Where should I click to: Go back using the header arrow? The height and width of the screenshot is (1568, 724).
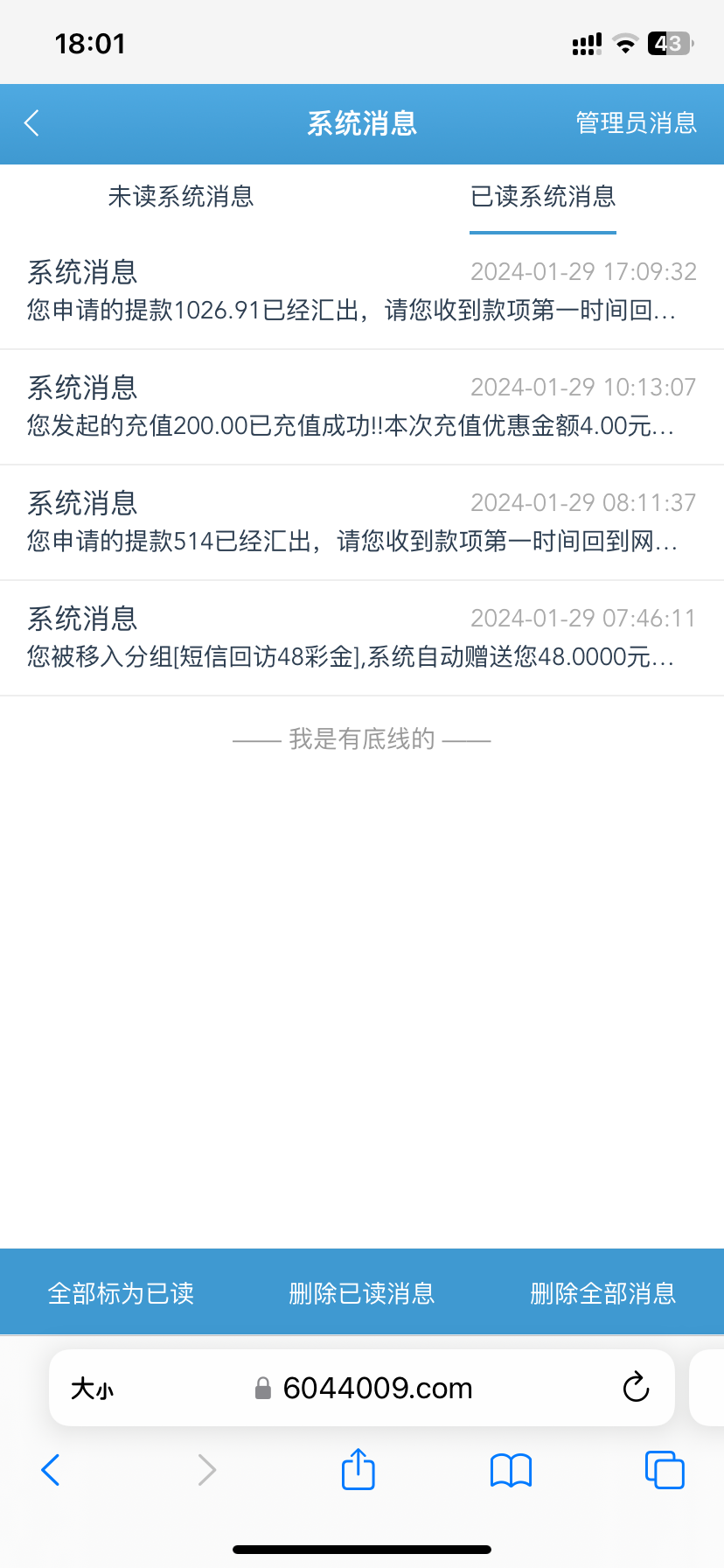pos(32,123)
